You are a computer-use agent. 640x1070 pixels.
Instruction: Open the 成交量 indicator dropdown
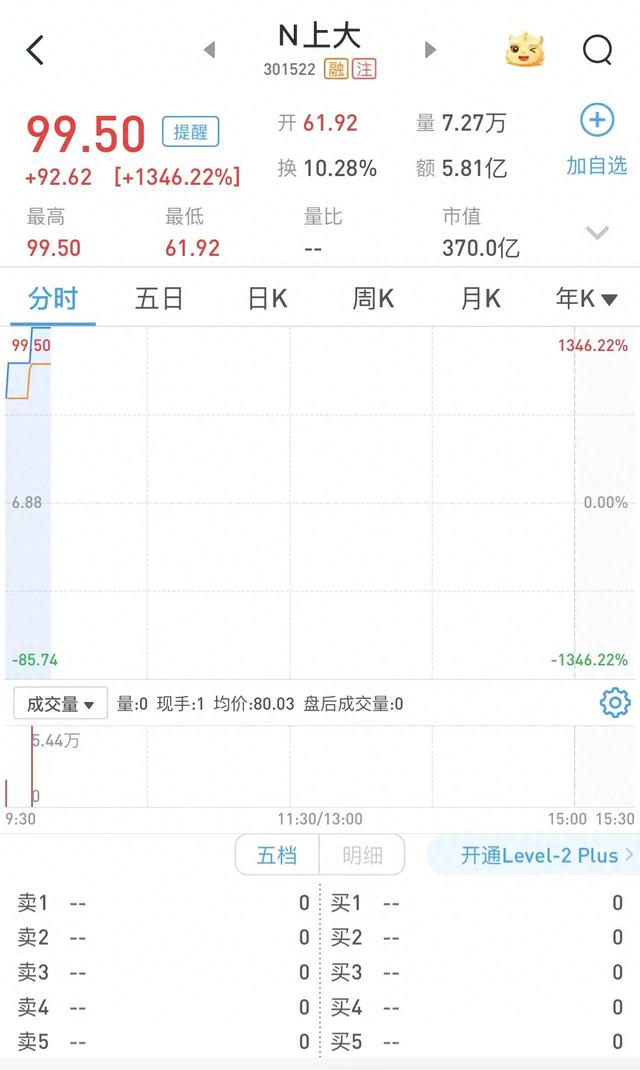pyautogui.click(x=60, y=704)
